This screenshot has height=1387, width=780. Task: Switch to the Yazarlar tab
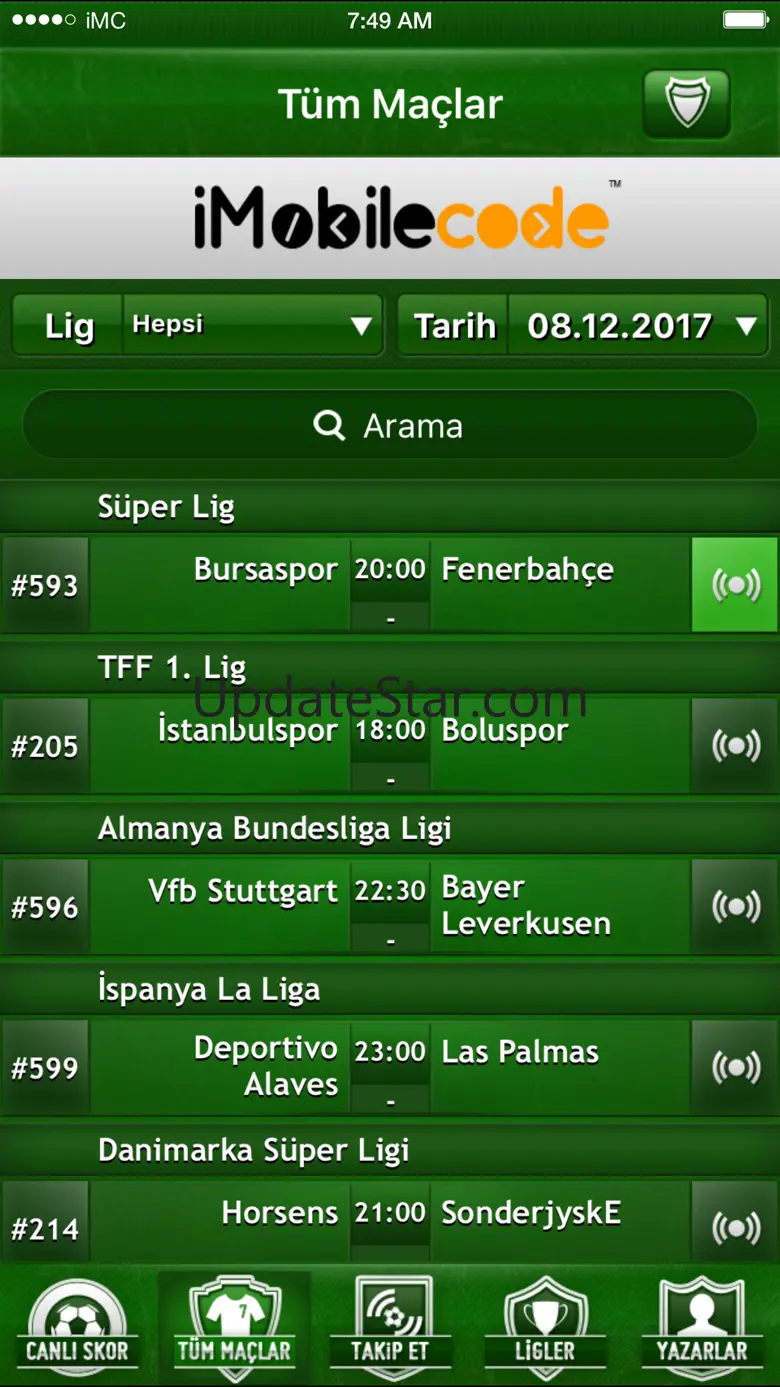click(x=701, y=1328)
